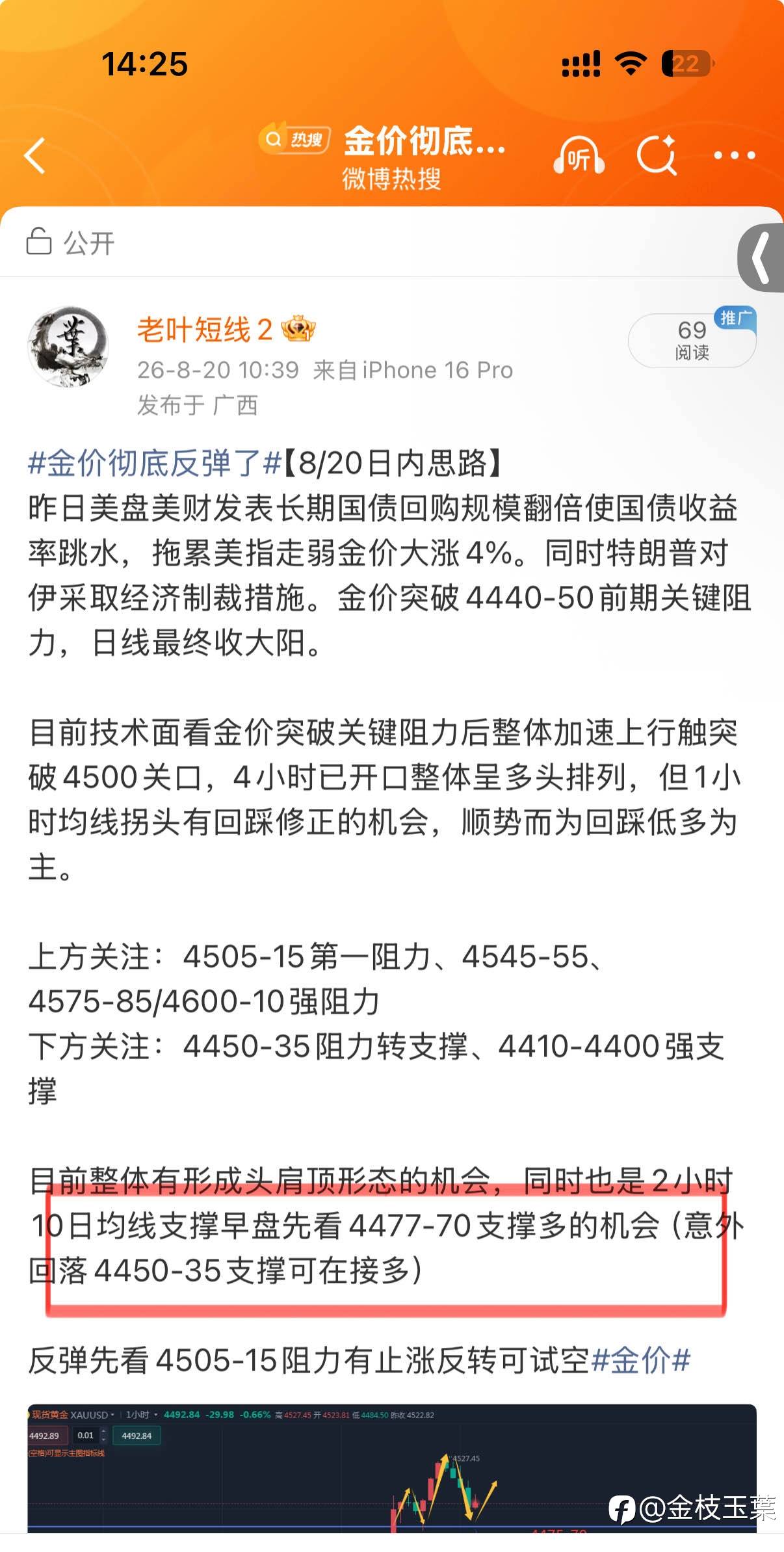
Task: Open 老叶短线2's profile avatar
Action: [x=68, y=347]
